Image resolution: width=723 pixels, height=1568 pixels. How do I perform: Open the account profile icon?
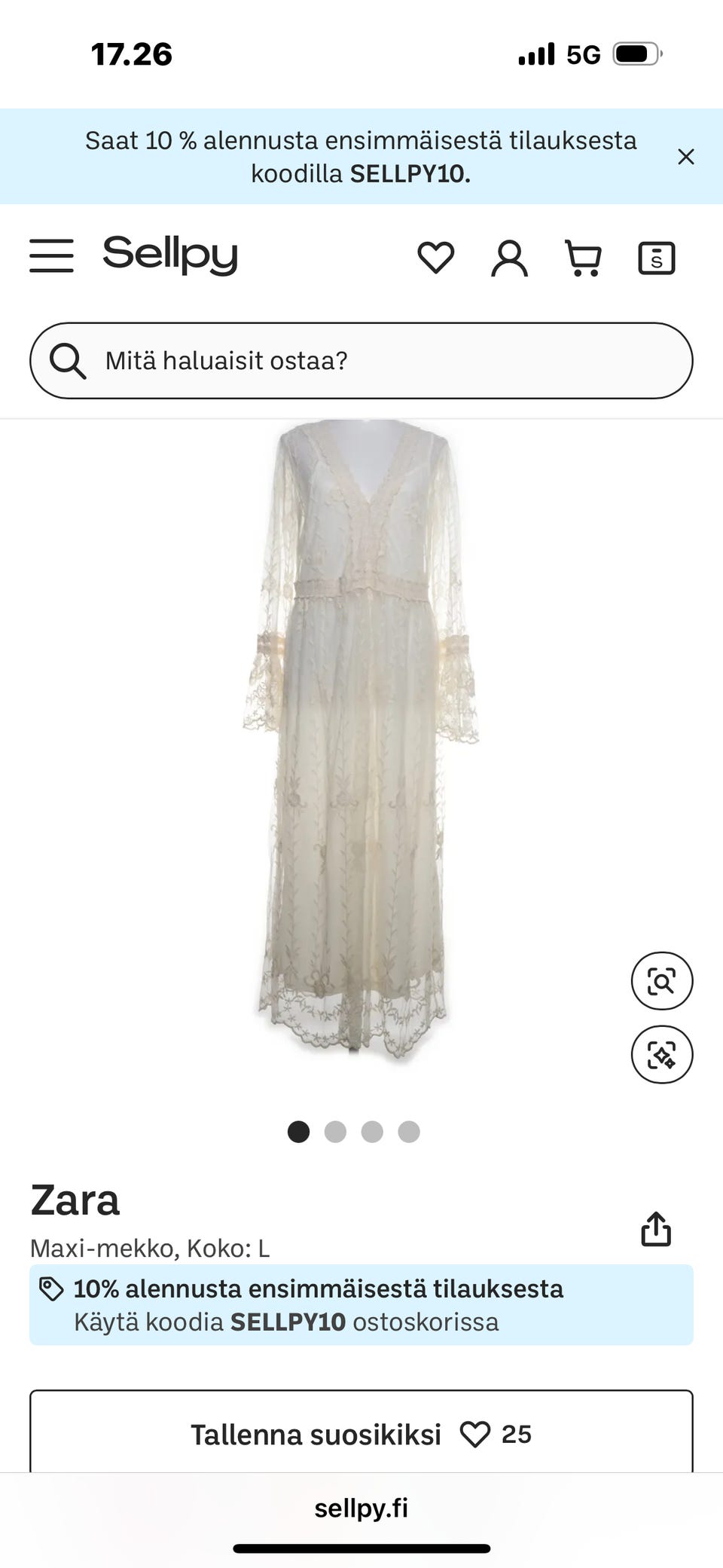click(x=509, y=258)
